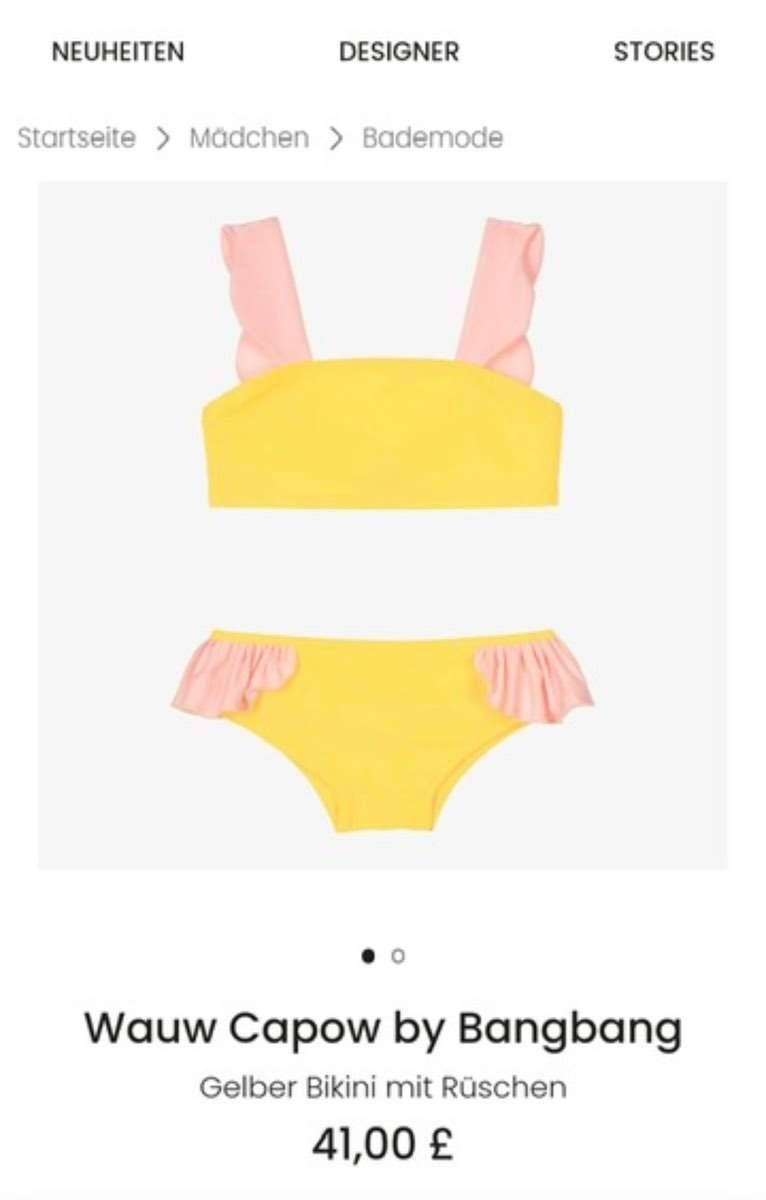Enlarge the yellow bikini product image

pos(383,525)
